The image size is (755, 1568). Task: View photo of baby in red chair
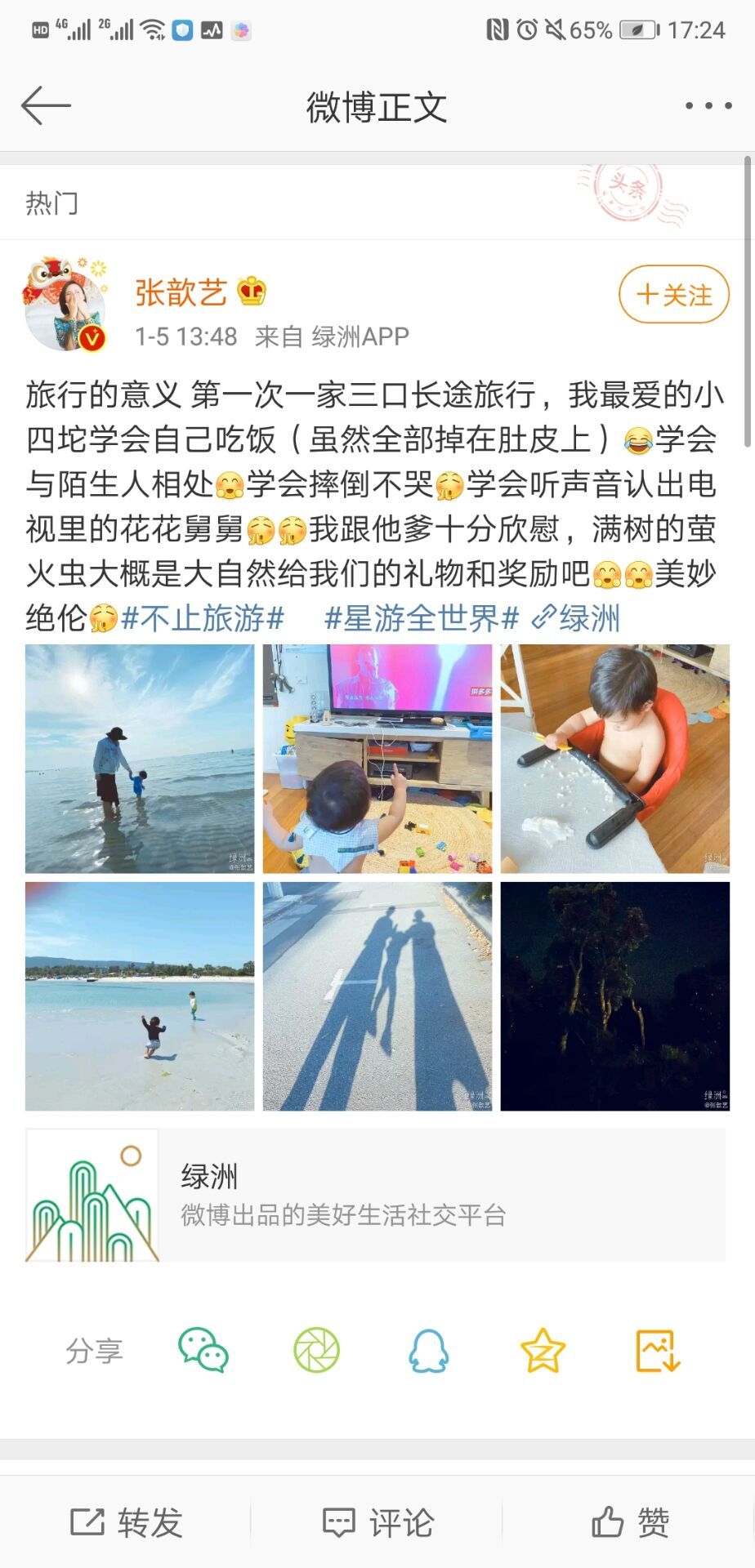click(614, 759)
